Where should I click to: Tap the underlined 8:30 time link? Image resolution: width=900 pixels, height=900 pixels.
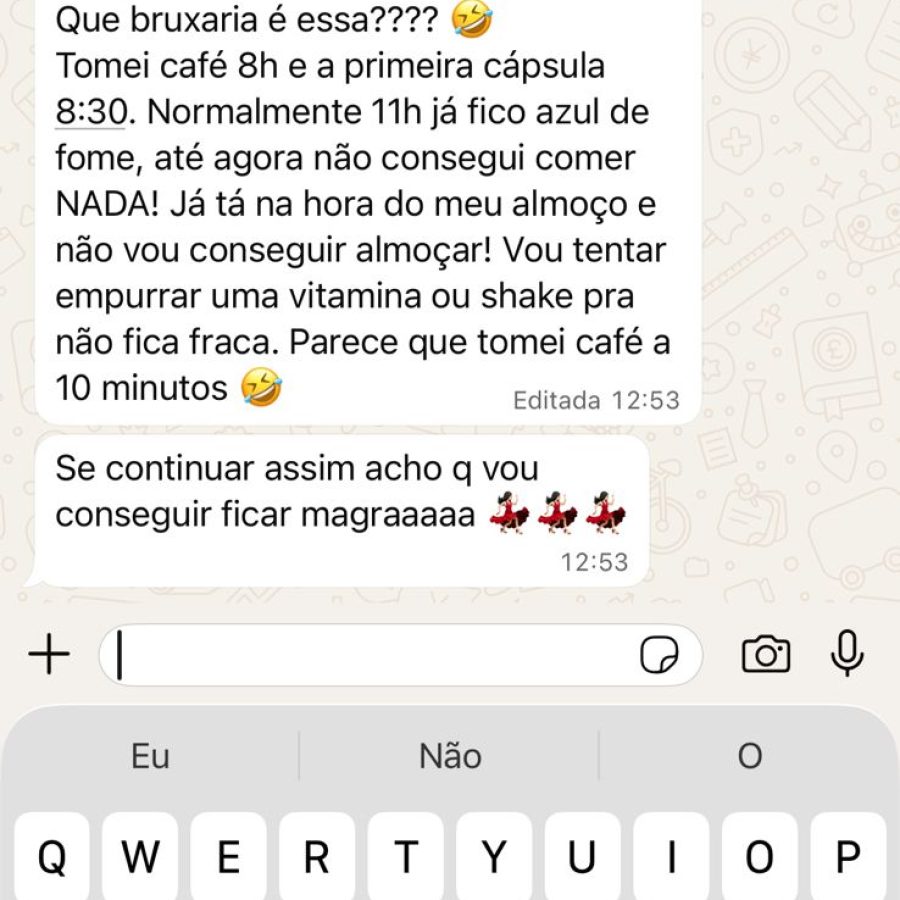(90, 112)
